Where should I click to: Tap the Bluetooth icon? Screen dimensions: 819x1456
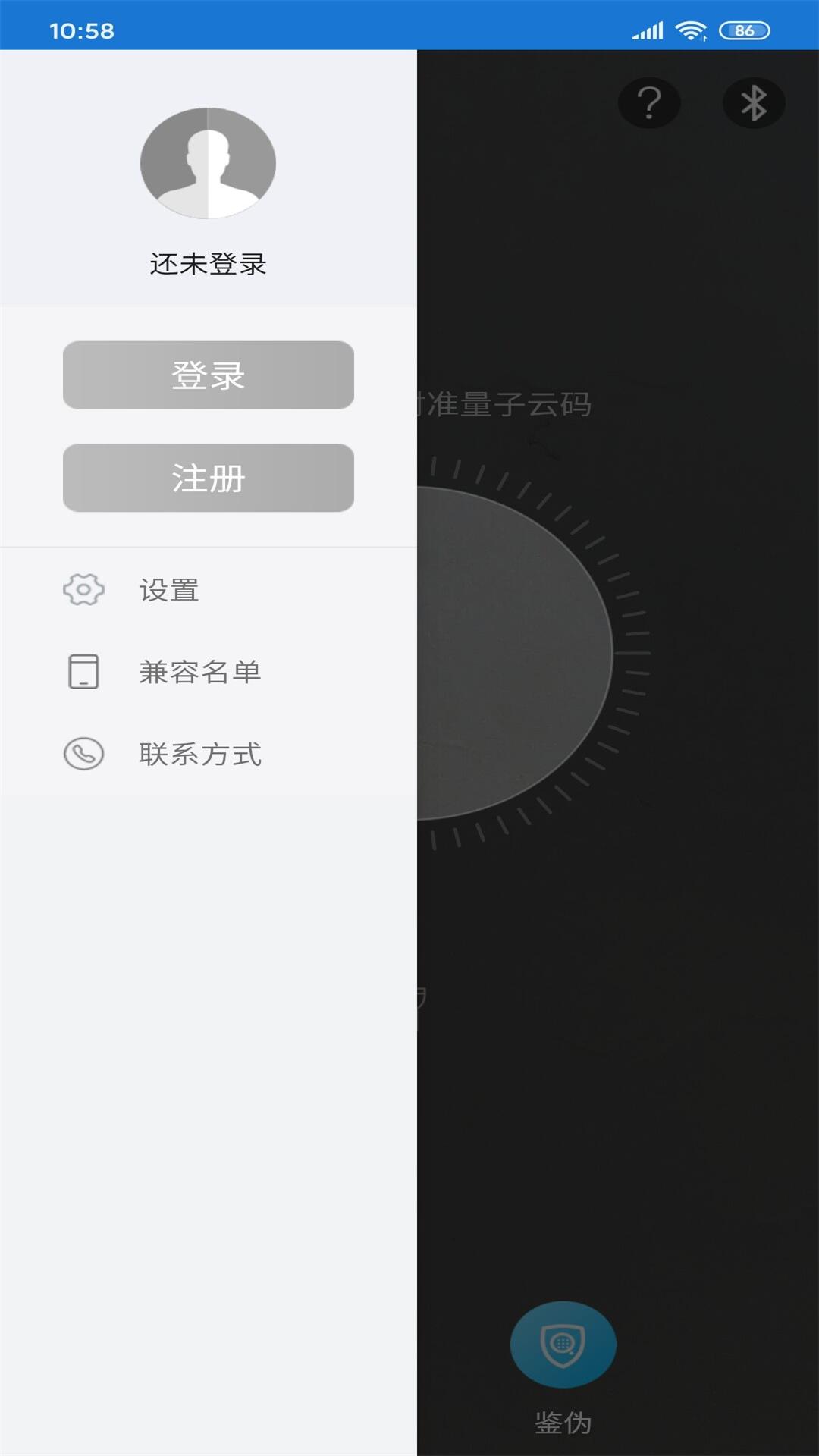pyautogui.click(x=754, y=102)
